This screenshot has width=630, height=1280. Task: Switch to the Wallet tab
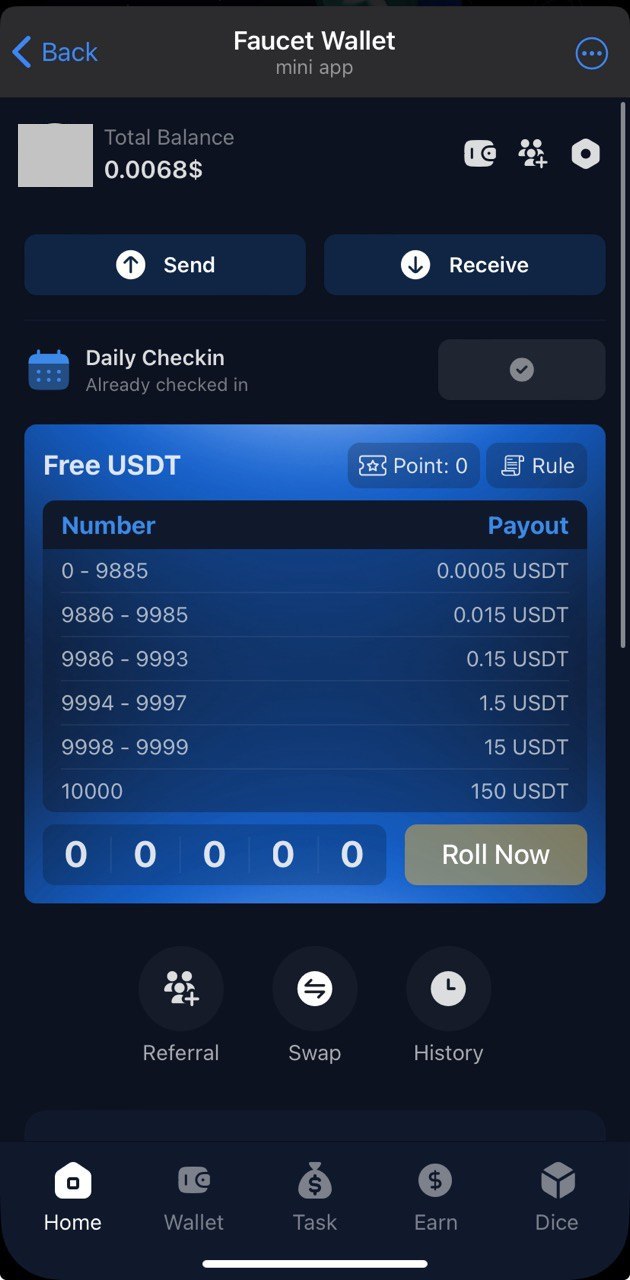pyautogui.click(x=194, y=1197)
